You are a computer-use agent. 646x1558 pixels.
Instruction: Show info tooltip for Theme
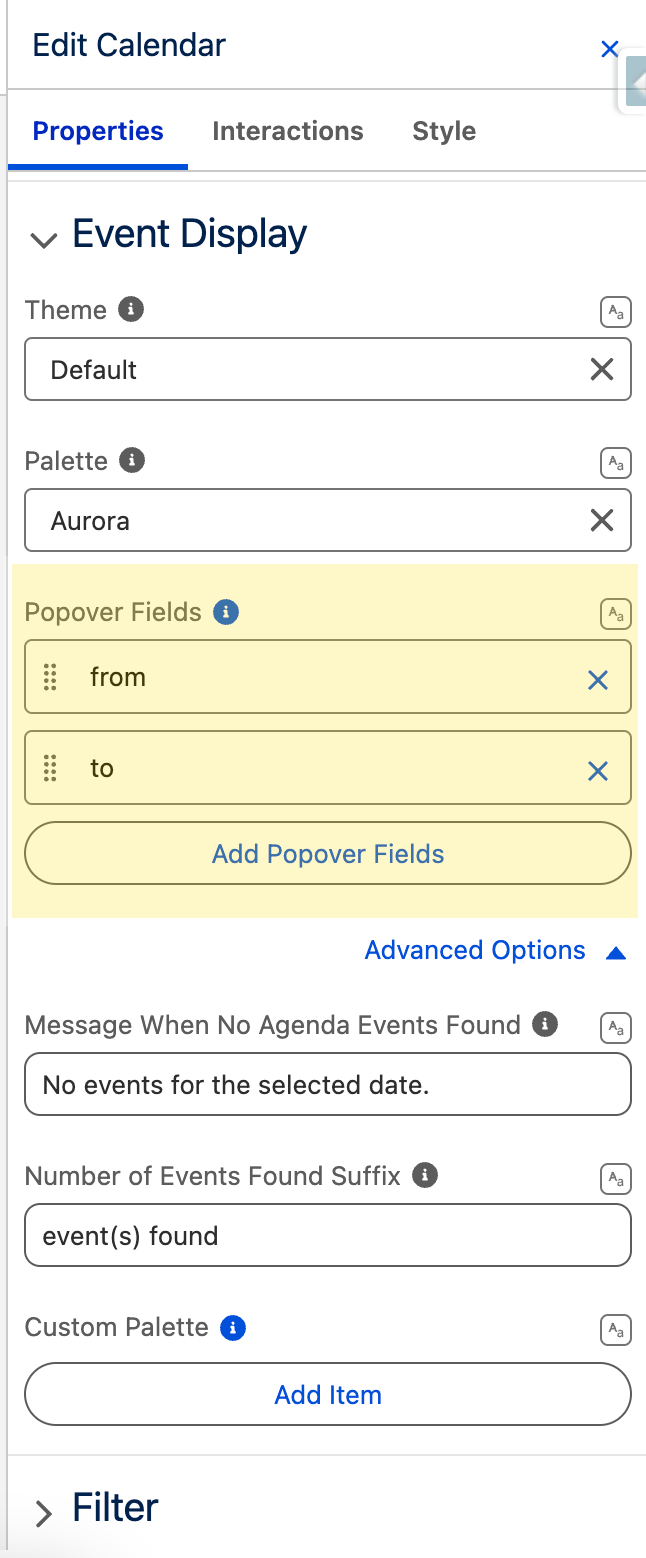point(131,309)
